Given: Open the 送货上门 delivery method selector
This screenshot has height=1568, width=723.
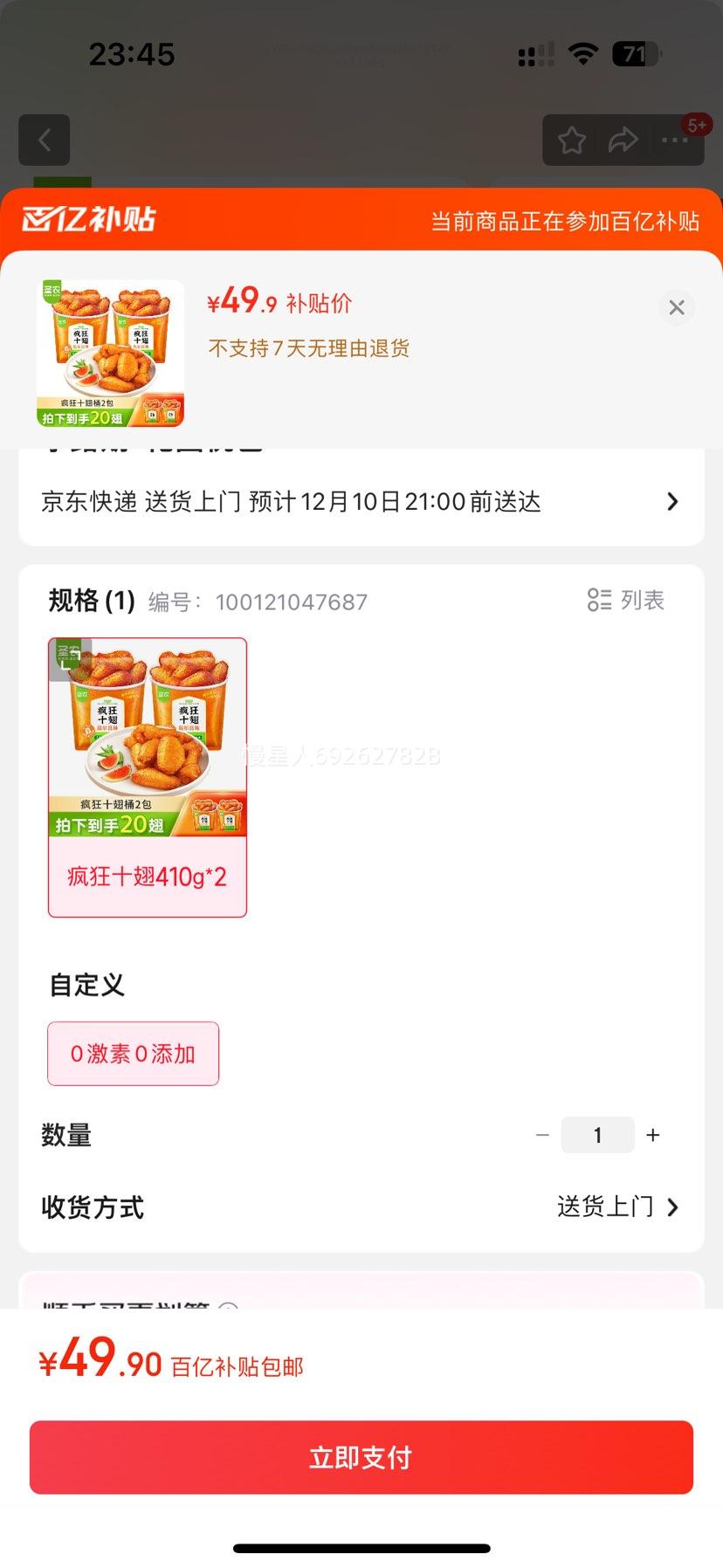Looking at the screenshot, I should tap(617, 1207).
